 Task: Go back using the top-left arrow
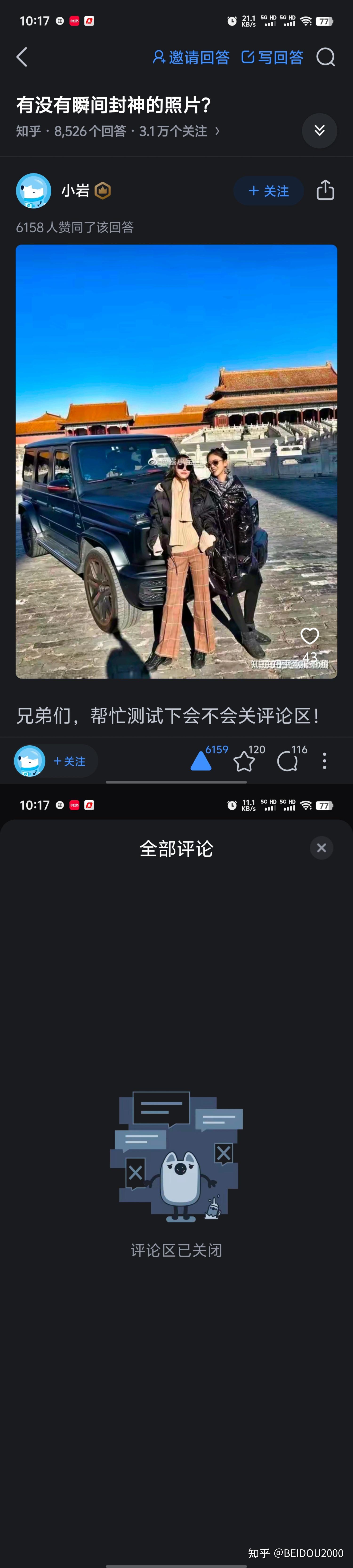click(22, 57)
